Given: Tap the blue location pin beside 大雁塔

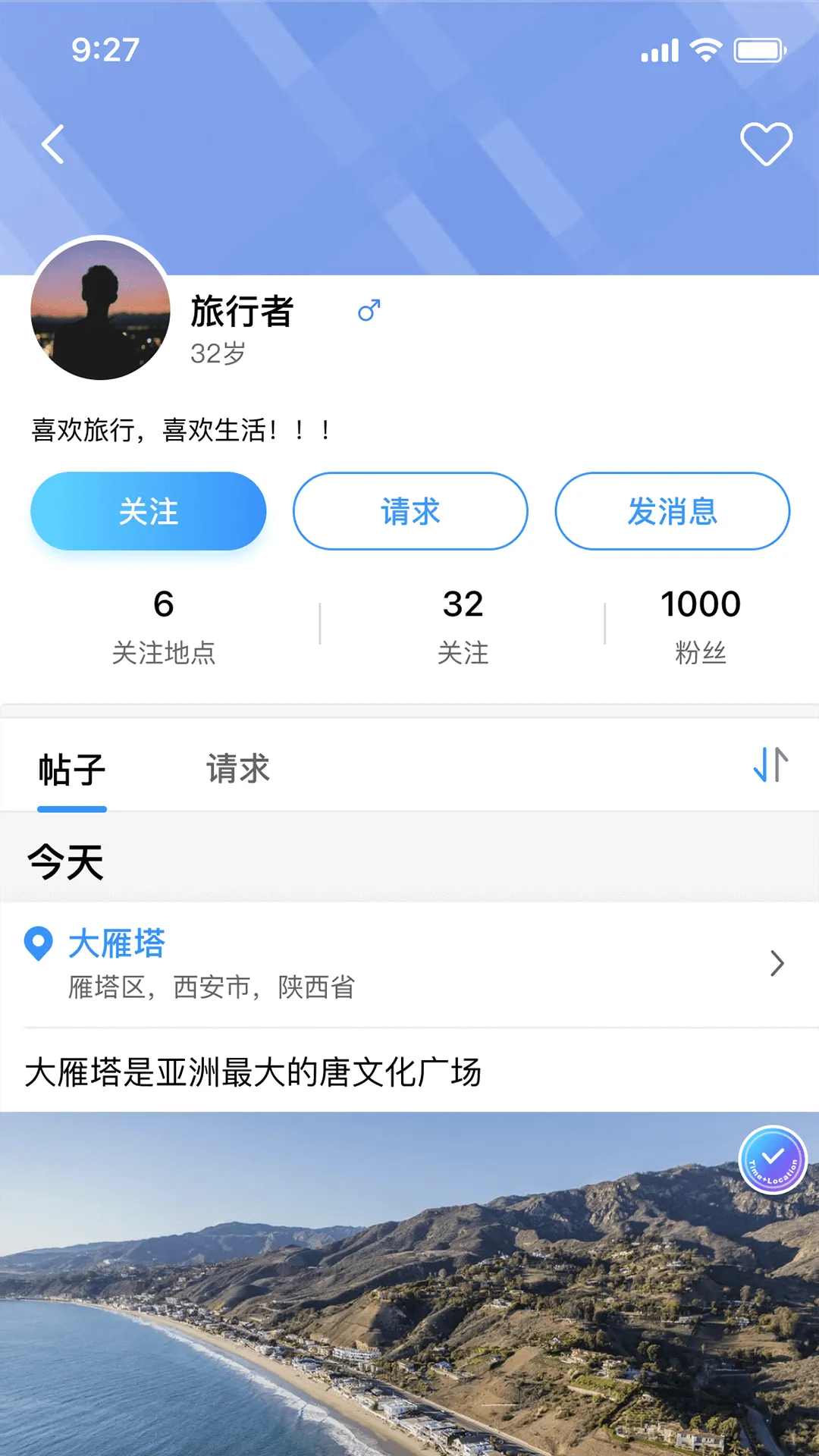Looking at the screenshot, I should point(36,943).
